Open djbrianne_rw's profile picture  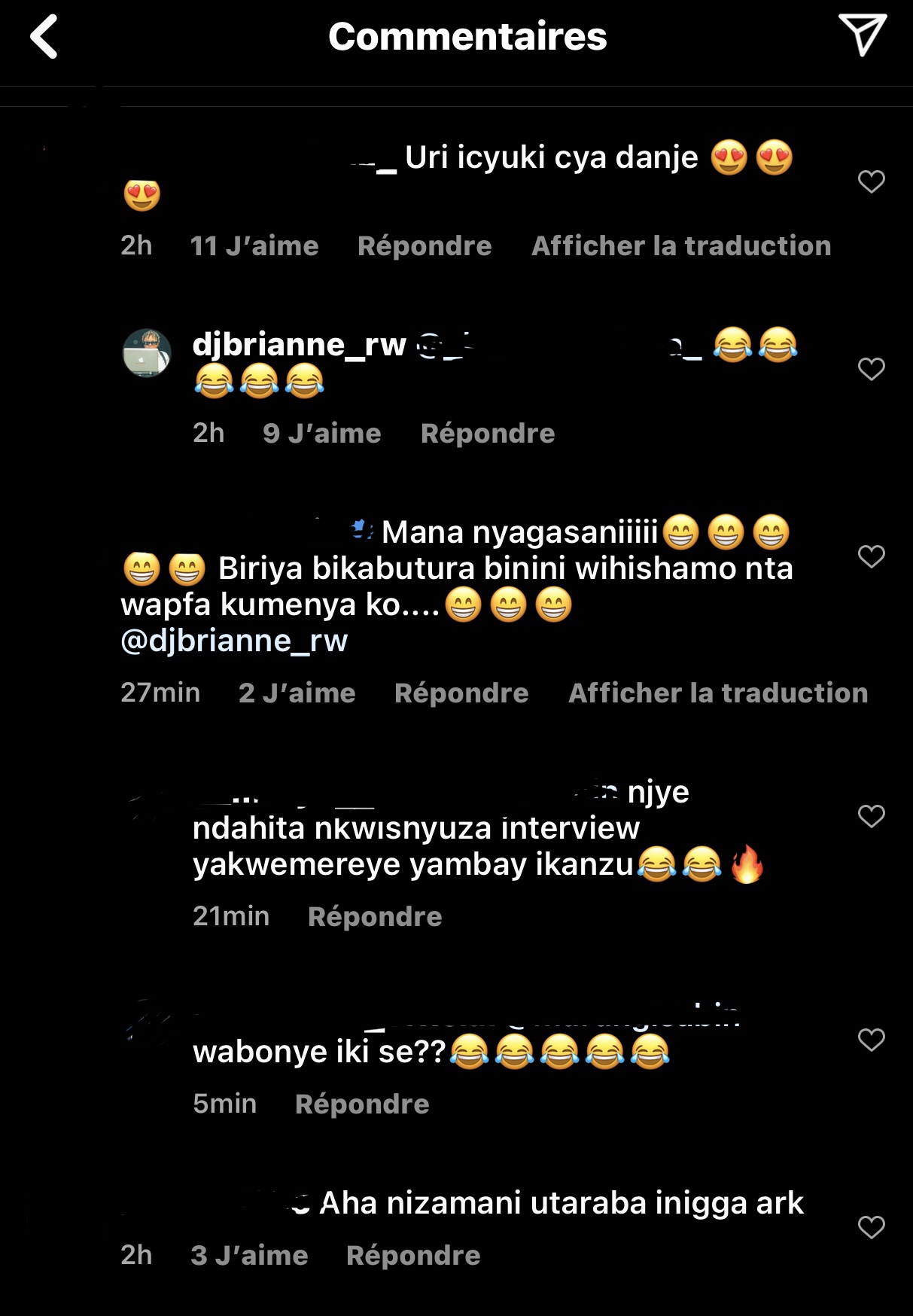click(x=147, y=352)
